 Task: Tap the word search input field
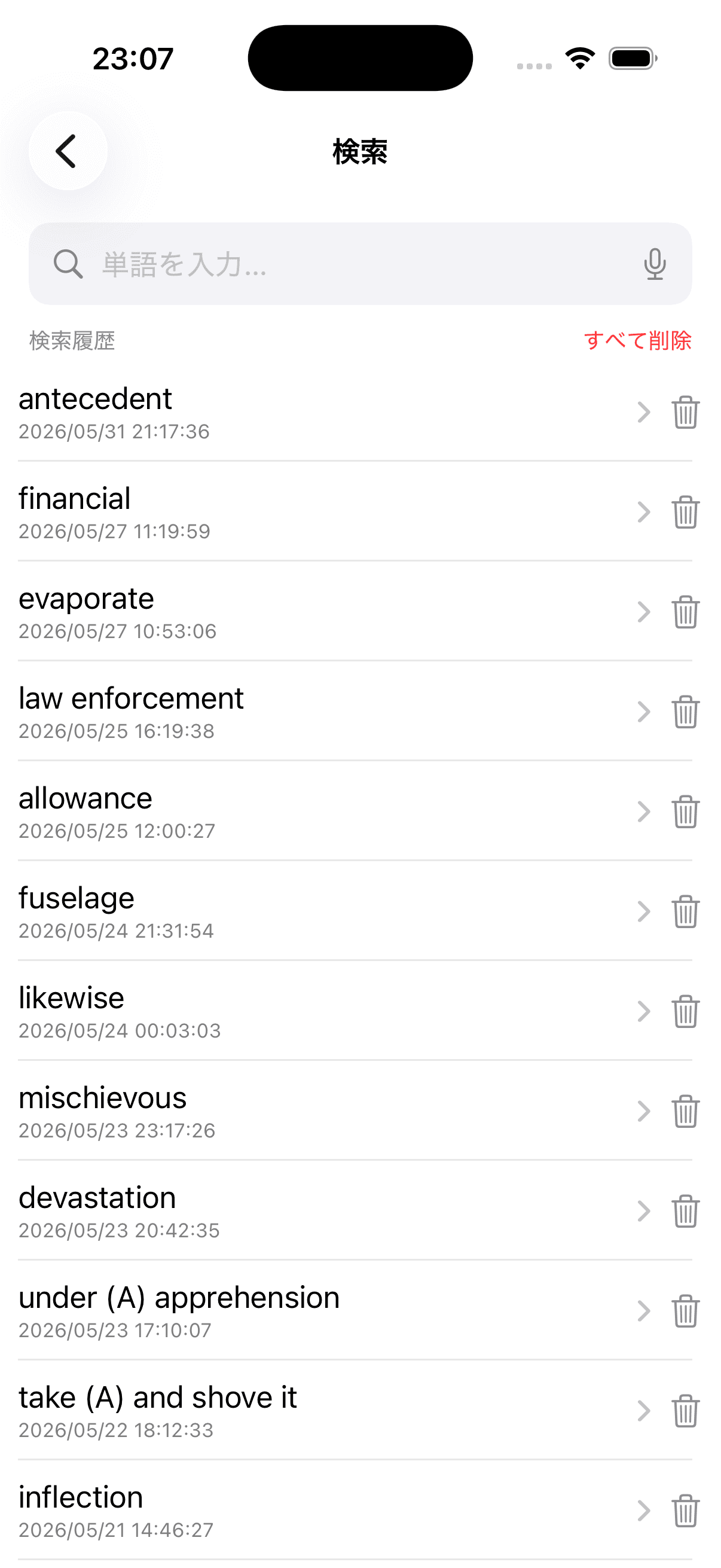(x=360, y=264)
